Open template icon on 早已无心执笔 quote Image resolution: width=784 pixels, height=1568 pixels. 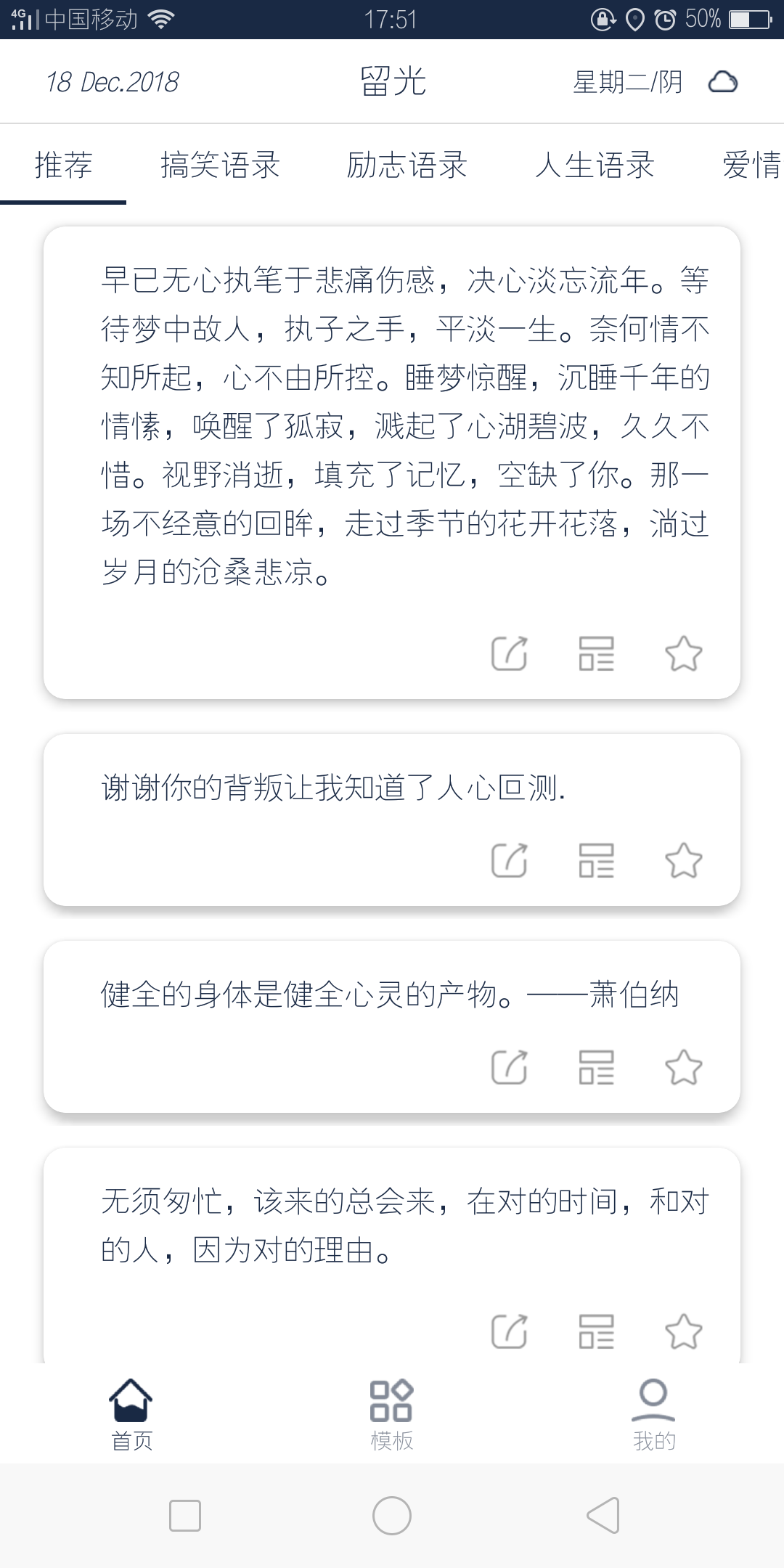596,653
